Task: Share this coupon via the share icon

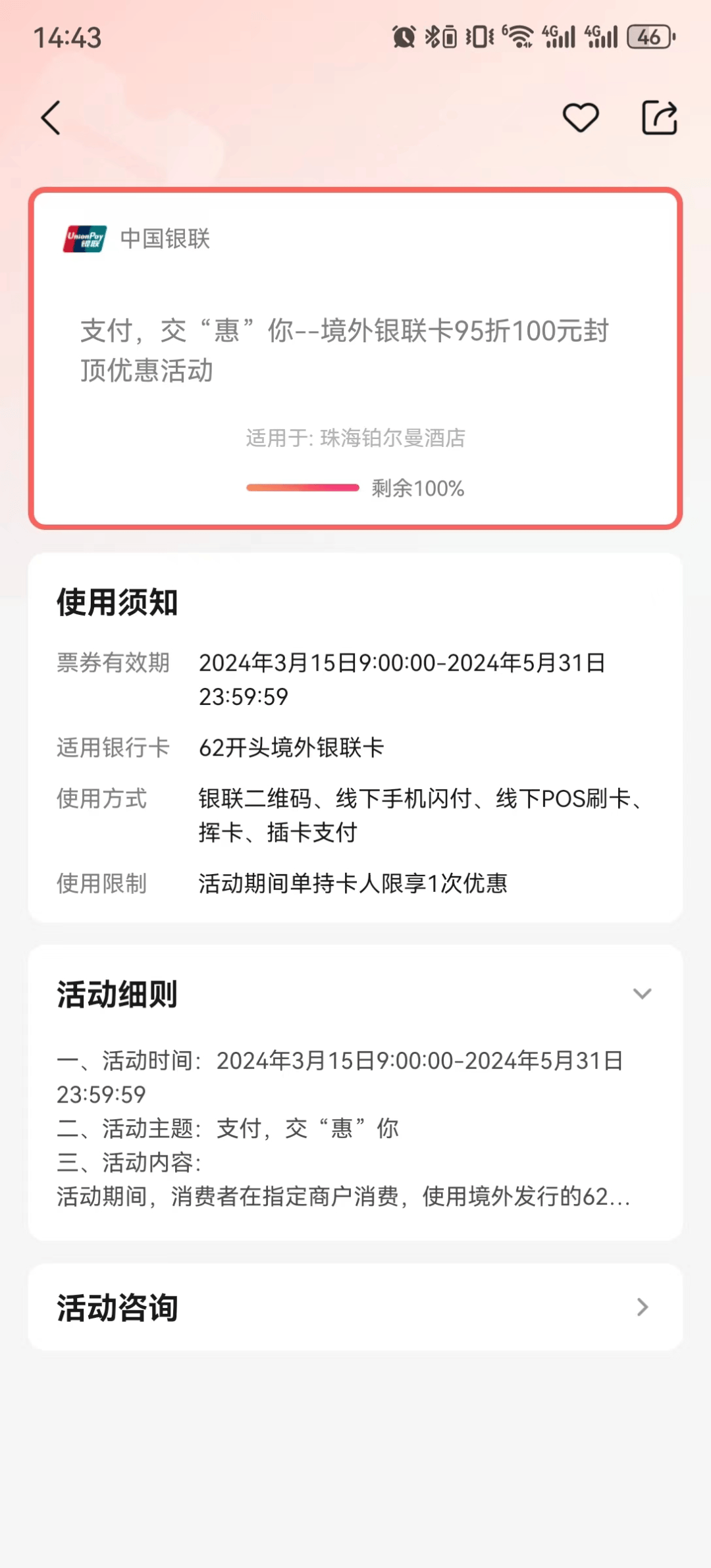Action: click(x=658, y=117)
